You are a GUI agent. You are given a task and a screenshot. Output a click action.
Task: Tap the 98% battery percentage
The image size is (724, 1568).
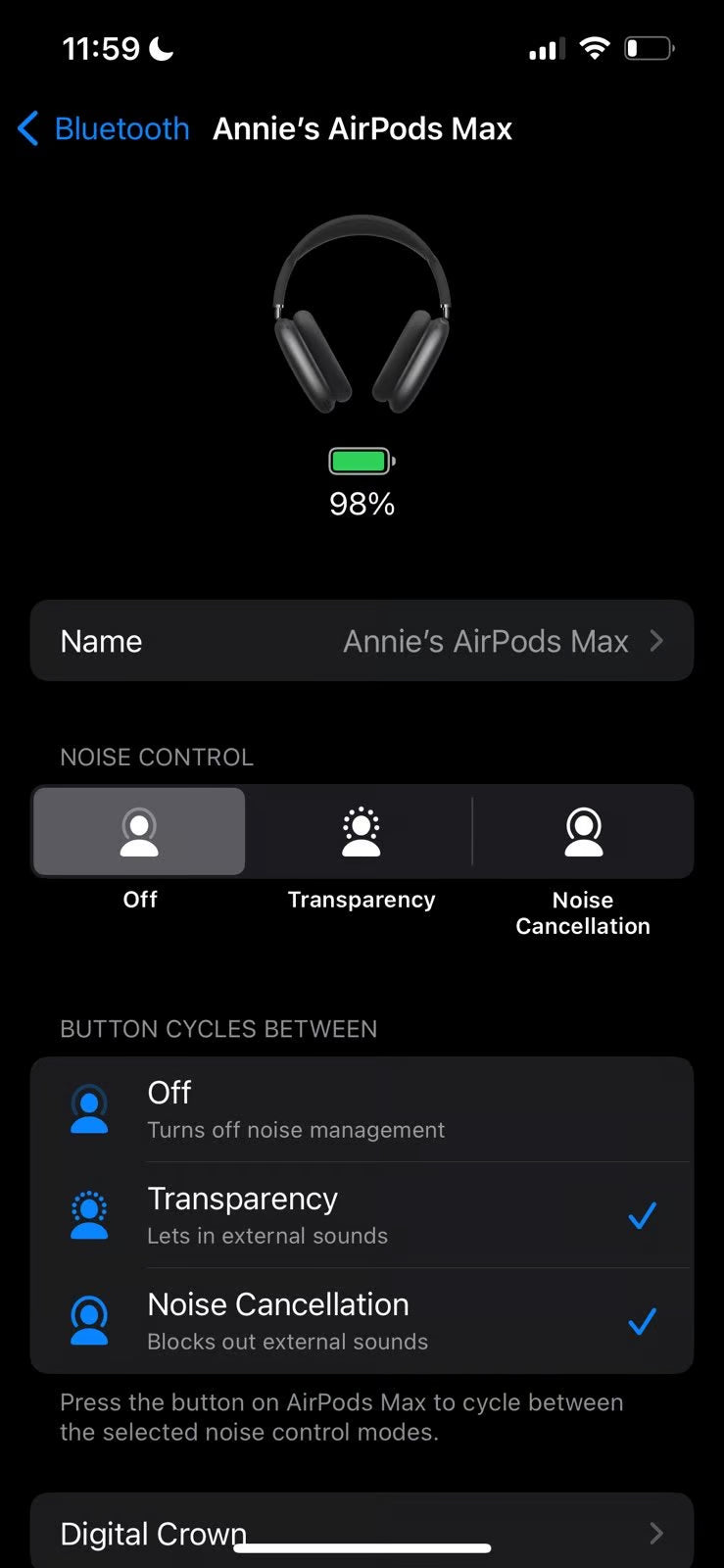(x=361, y=504)
